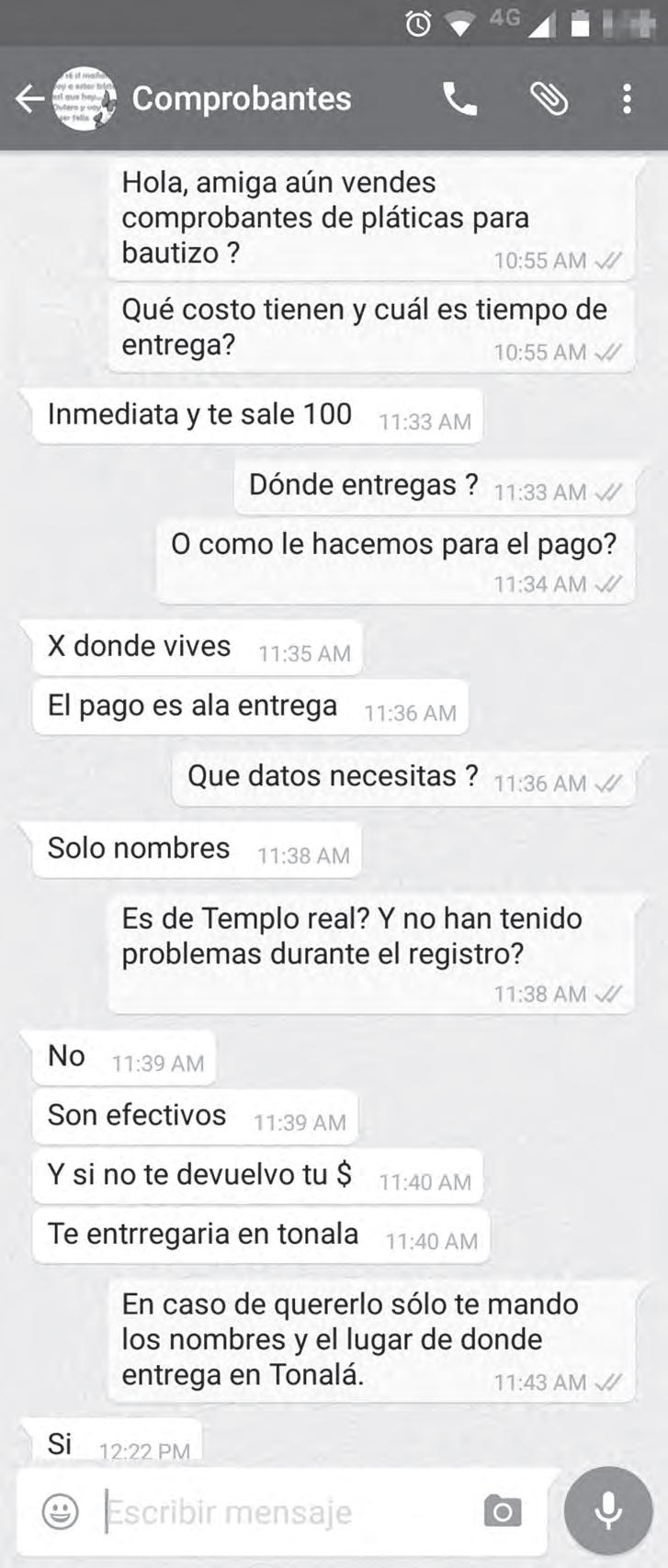This screenshot has height=1568, width=668.
Task: Open the overflow menu
Action: [627, 99]
